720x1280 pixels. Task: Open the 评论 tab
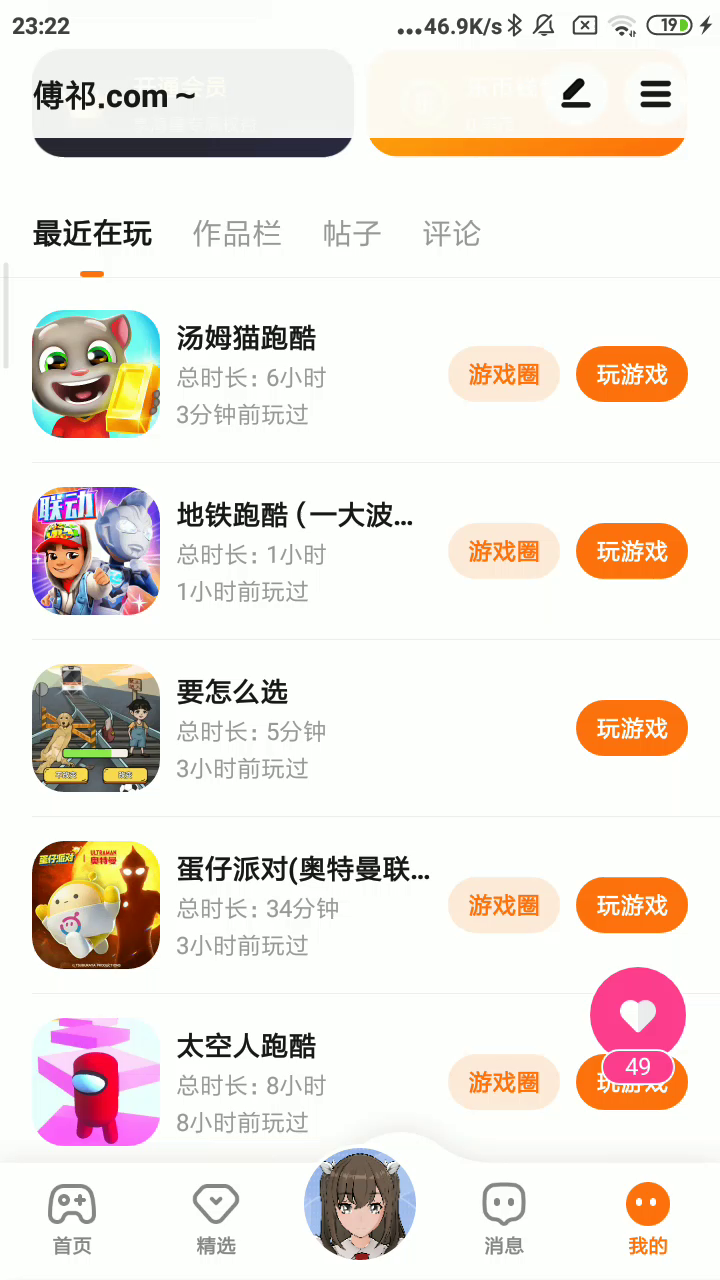point(452,234)
